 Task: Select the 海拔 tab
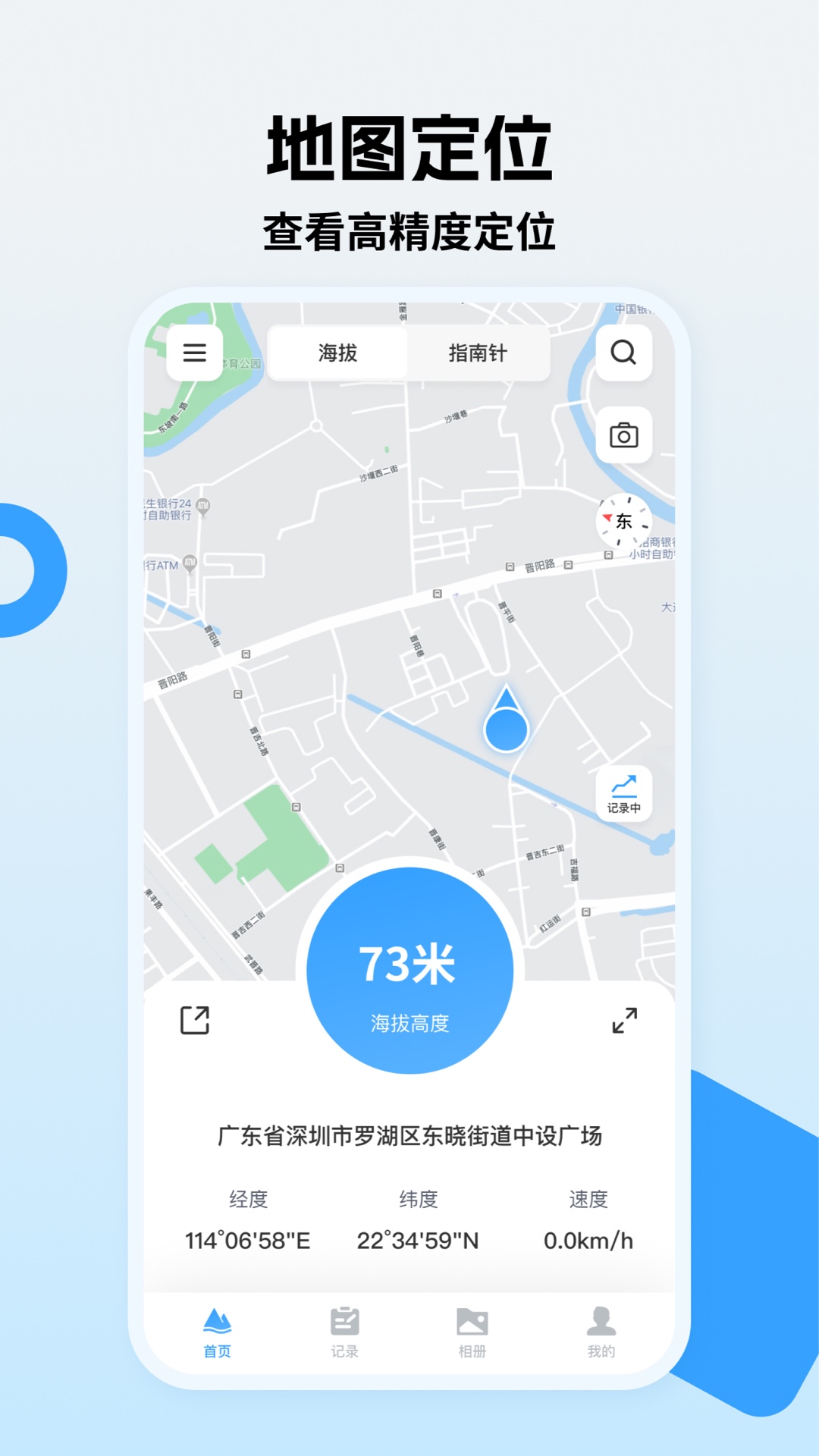click(338, 353)
